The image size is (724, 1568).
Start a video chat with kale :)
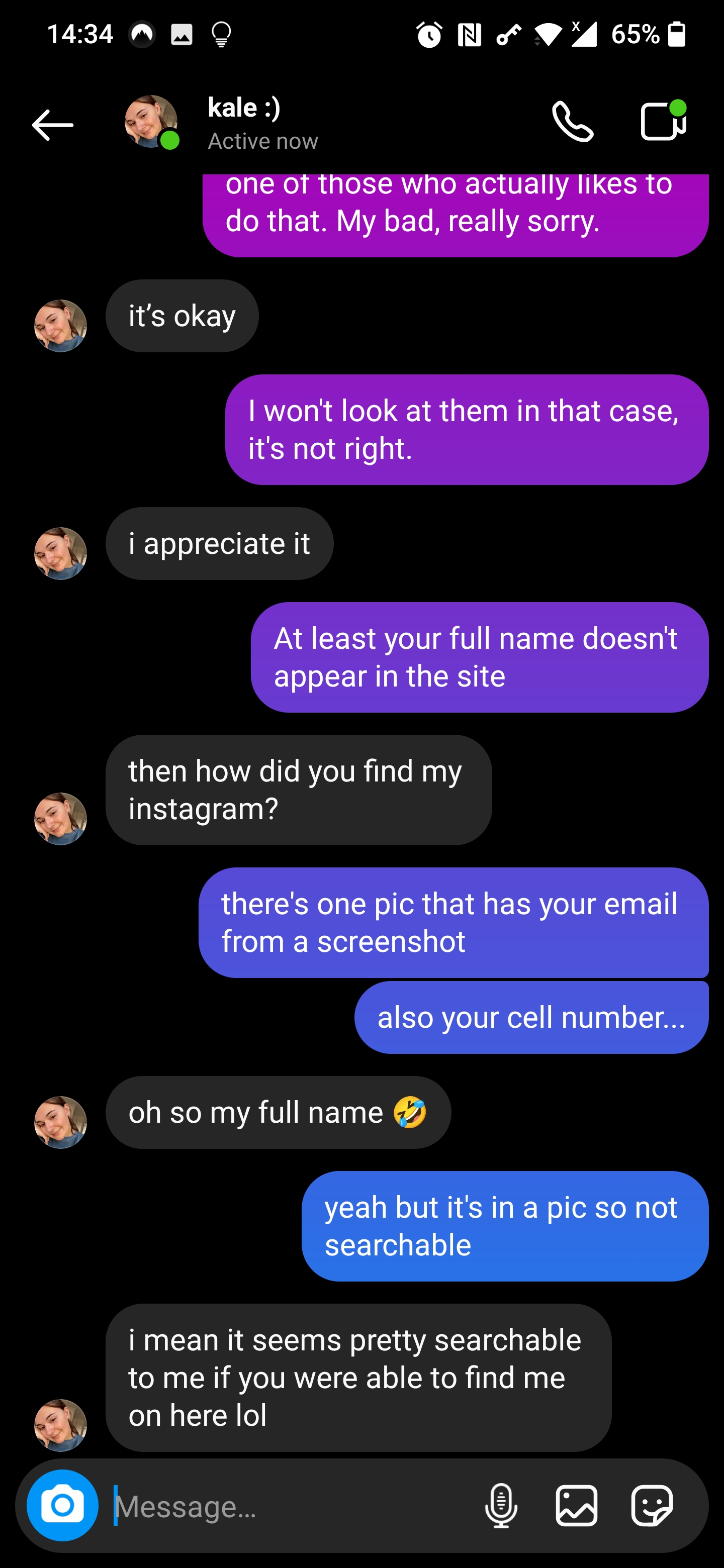663,122
